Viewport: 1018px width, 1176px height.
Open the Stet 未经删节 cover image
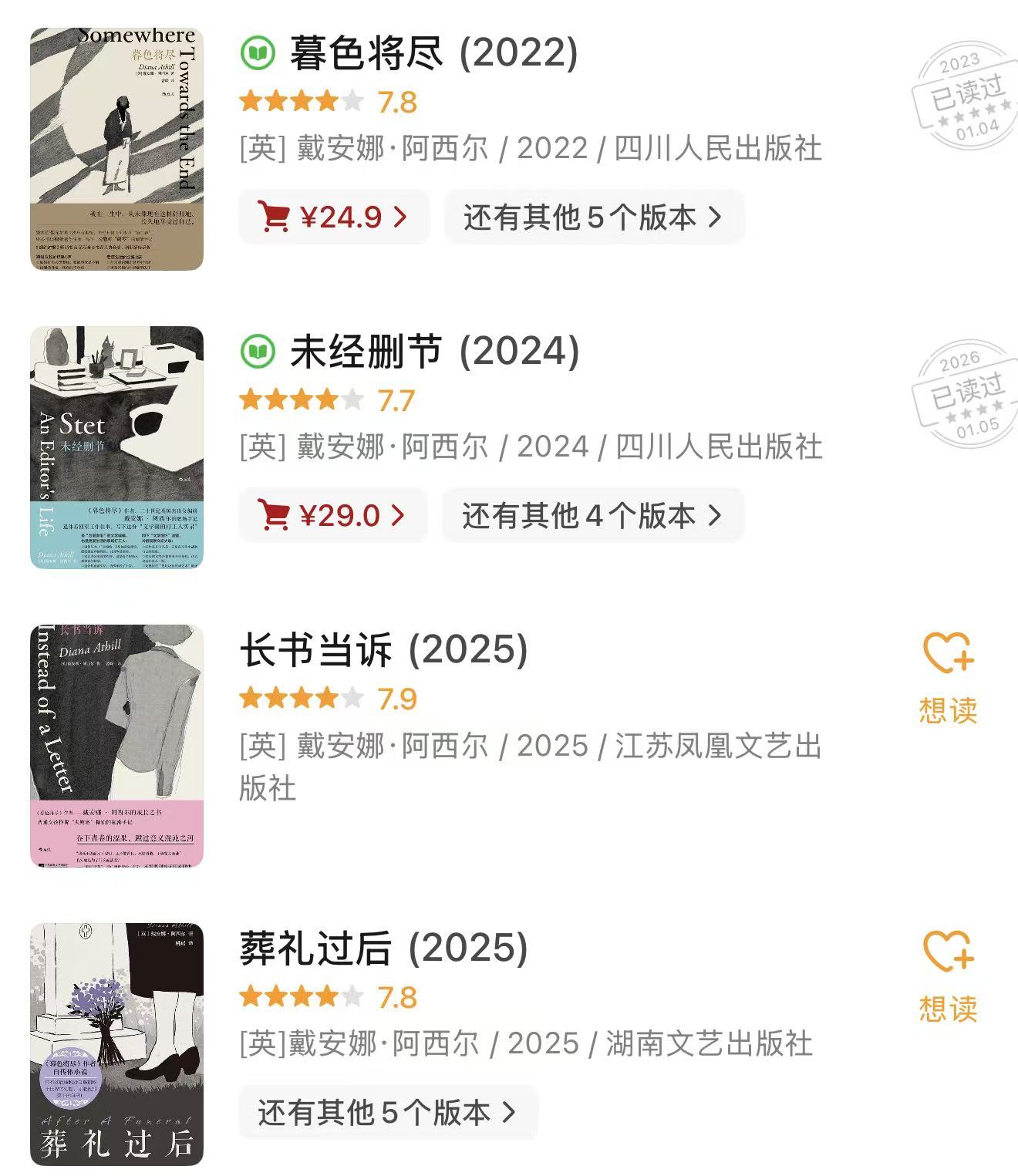[x=116, y=448]
